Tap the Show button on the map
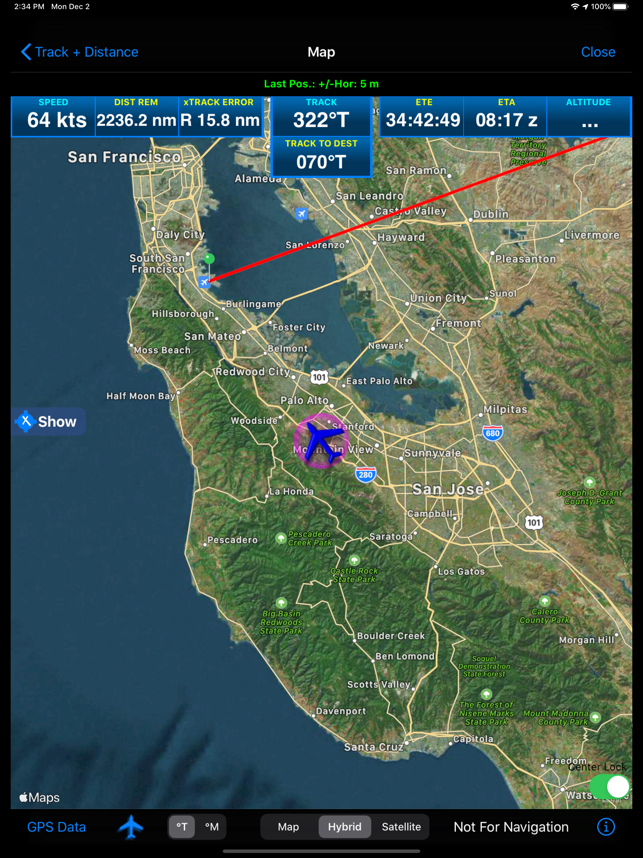The height and width of the screenshot is (858, 643). [48, 422]
